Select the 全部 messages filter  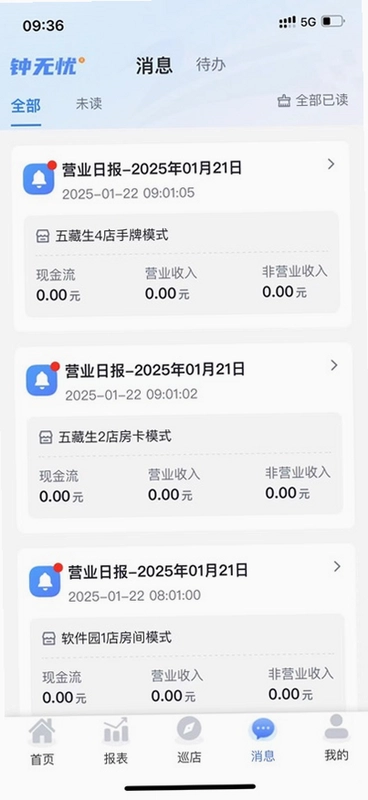click(26, 106)
